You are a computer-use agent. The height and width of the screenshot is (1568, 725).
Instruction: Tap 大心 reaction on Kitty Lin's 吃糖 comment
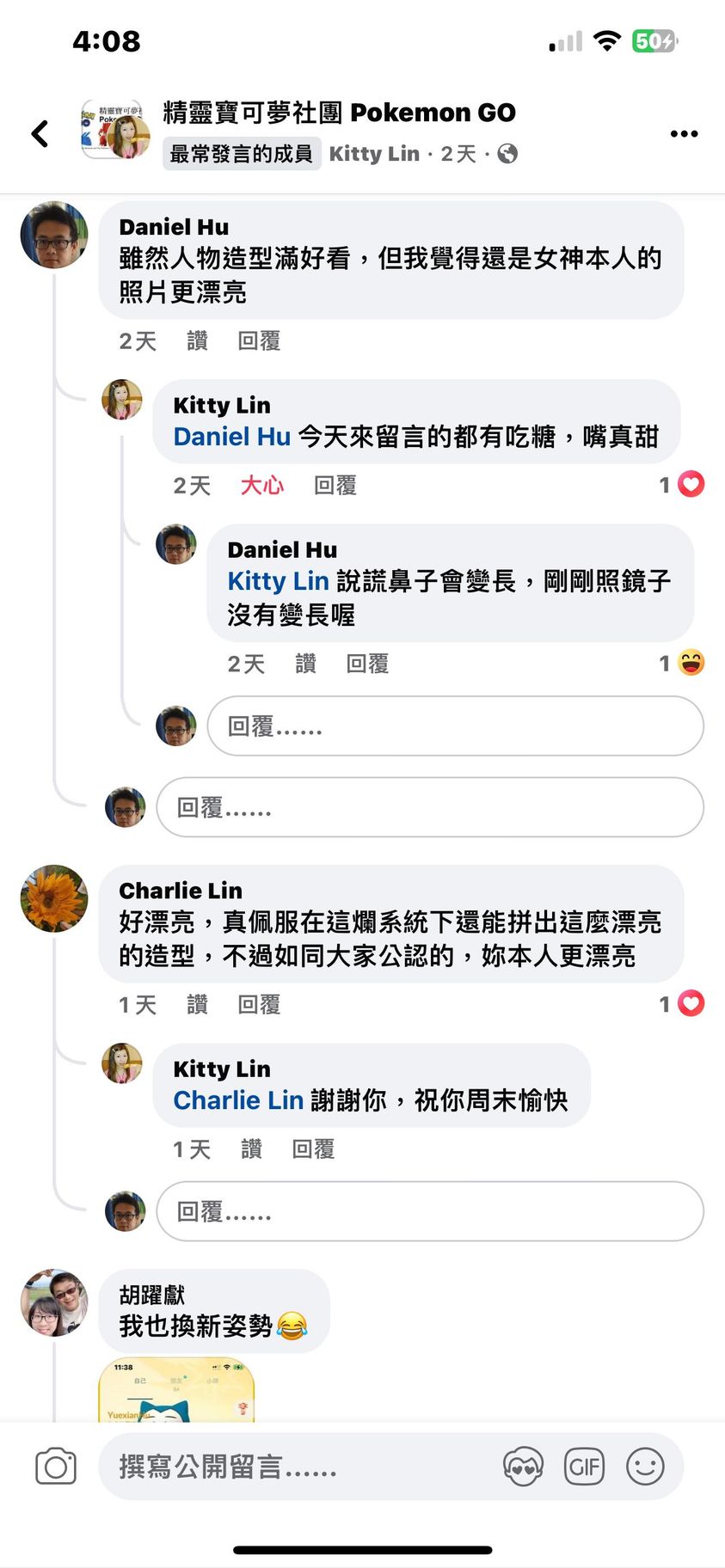[x=261, y=486]
